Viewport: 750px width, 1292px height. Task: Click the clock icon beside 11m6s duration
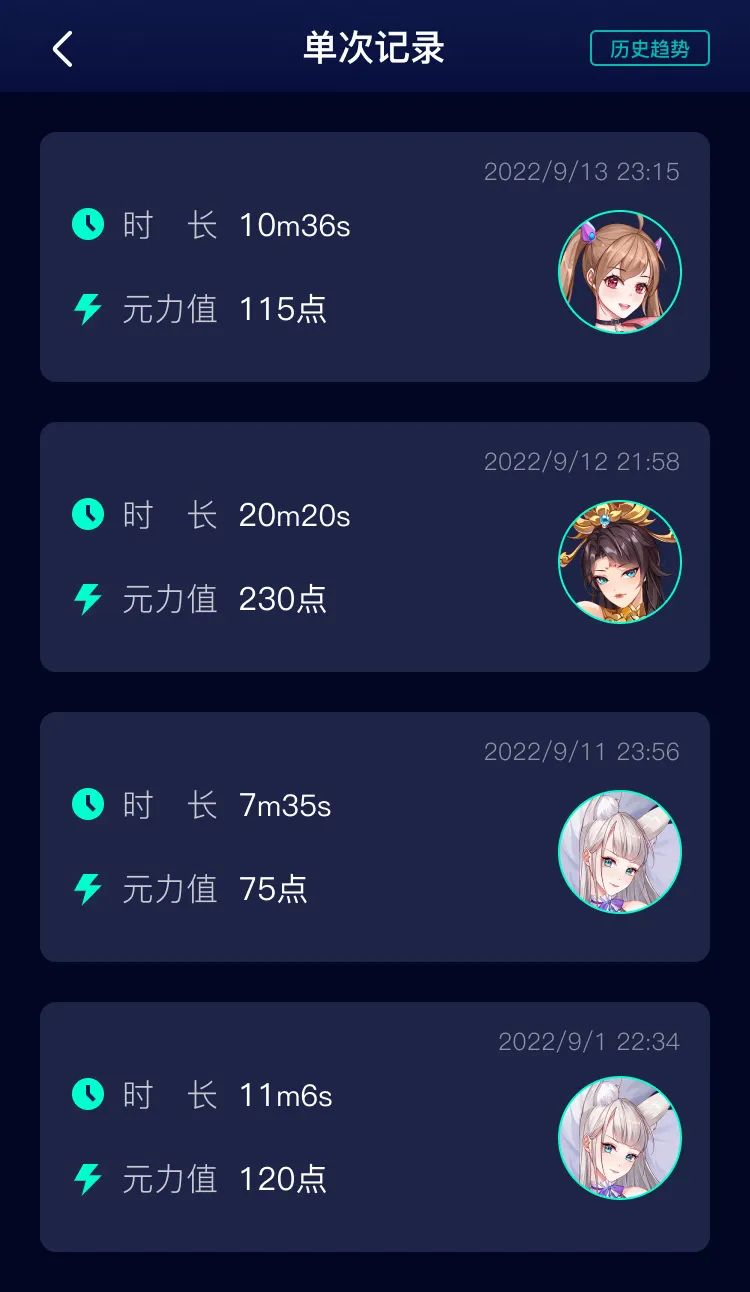[88, 1095]
